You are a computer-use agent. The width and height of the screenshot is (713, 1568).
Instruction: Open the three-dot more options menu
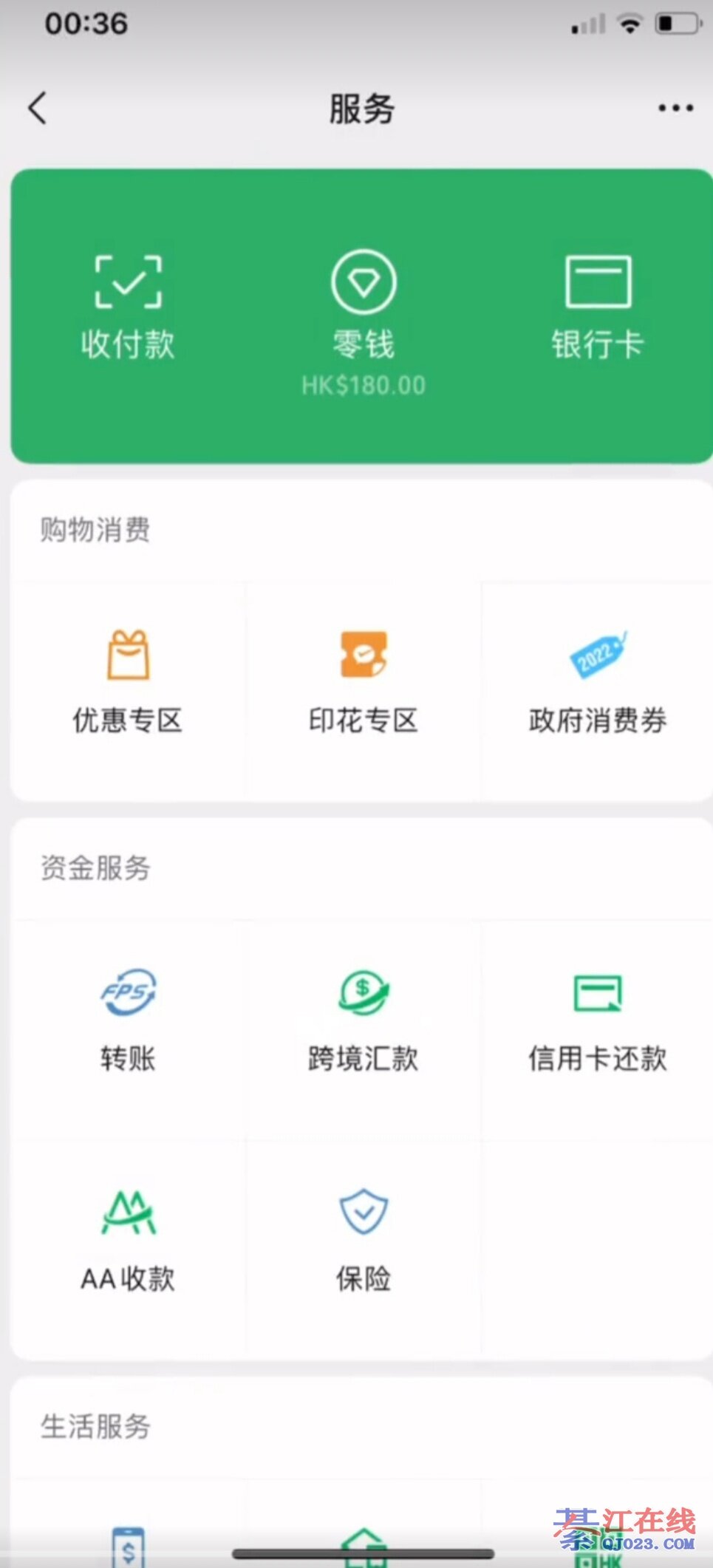(x=675, y=108)
